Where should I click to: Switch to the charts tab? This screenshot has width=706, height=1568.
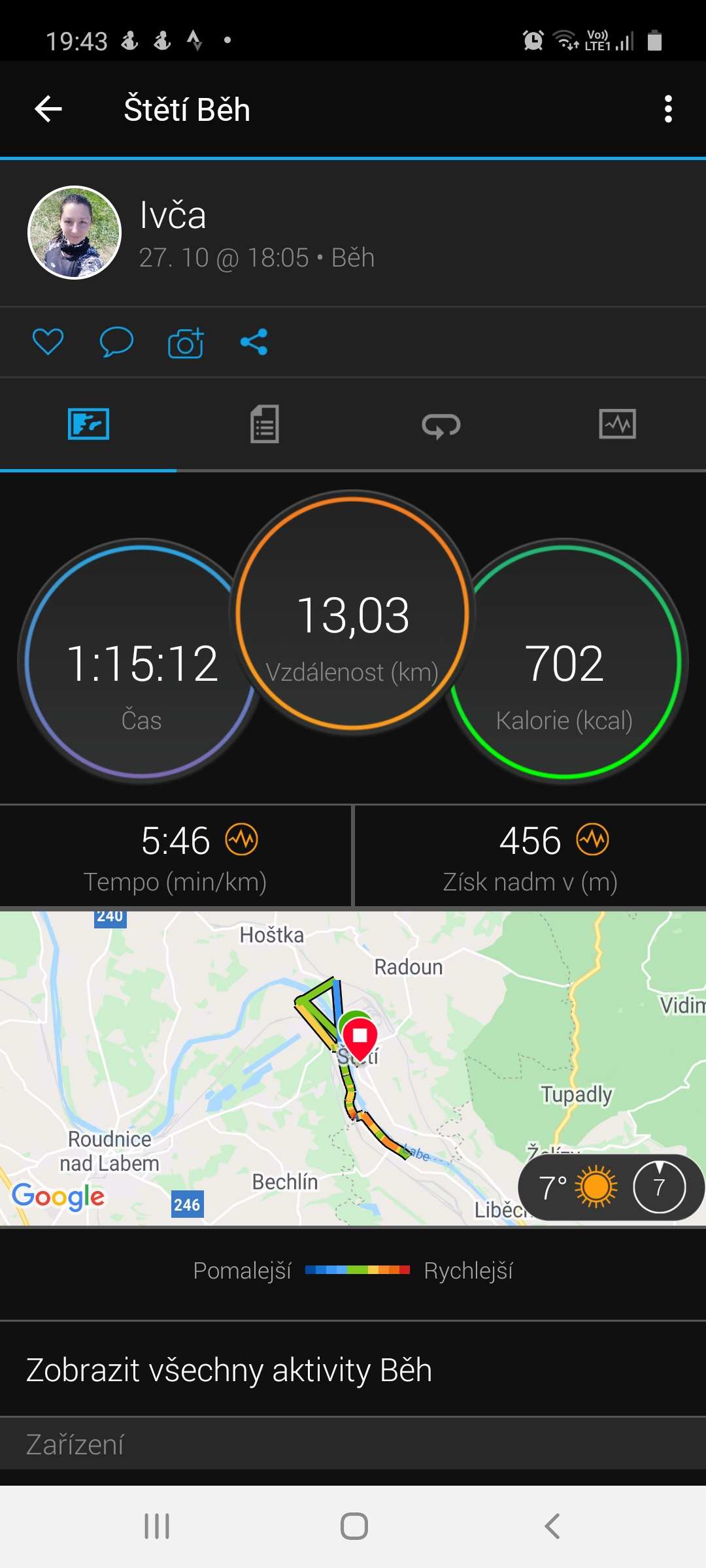pos(618,424)
